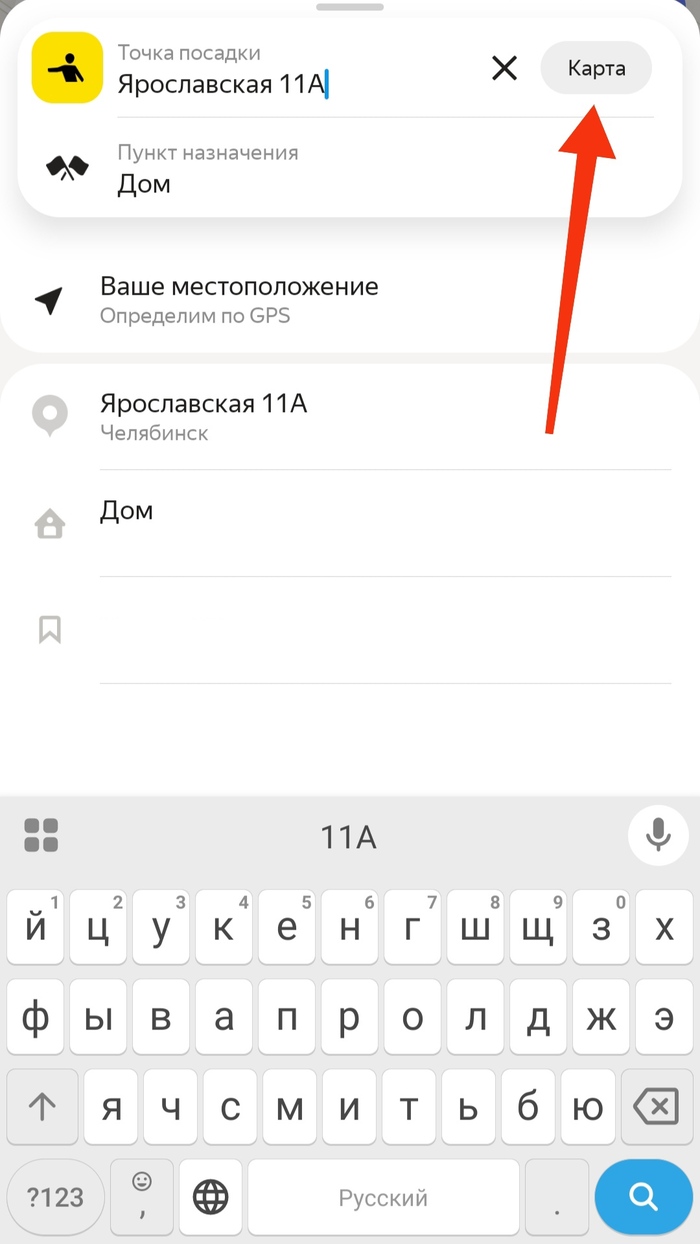700x1244 pixels.
Task: Change keyboard language with the globe key
Action: (x=211, y=1197)
